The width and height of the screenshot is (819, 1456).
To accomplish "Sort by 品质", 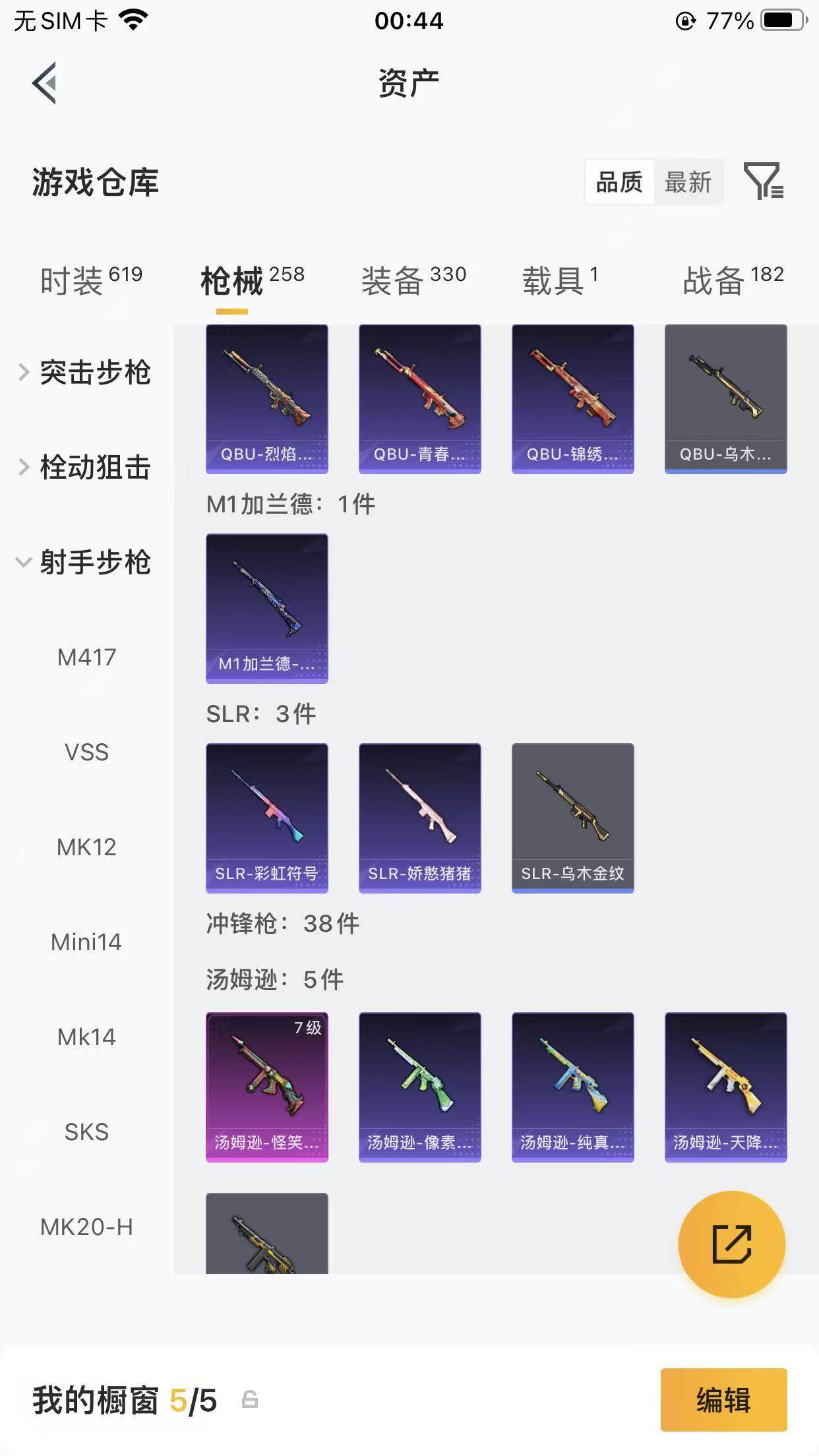I will tap(619, 182).
